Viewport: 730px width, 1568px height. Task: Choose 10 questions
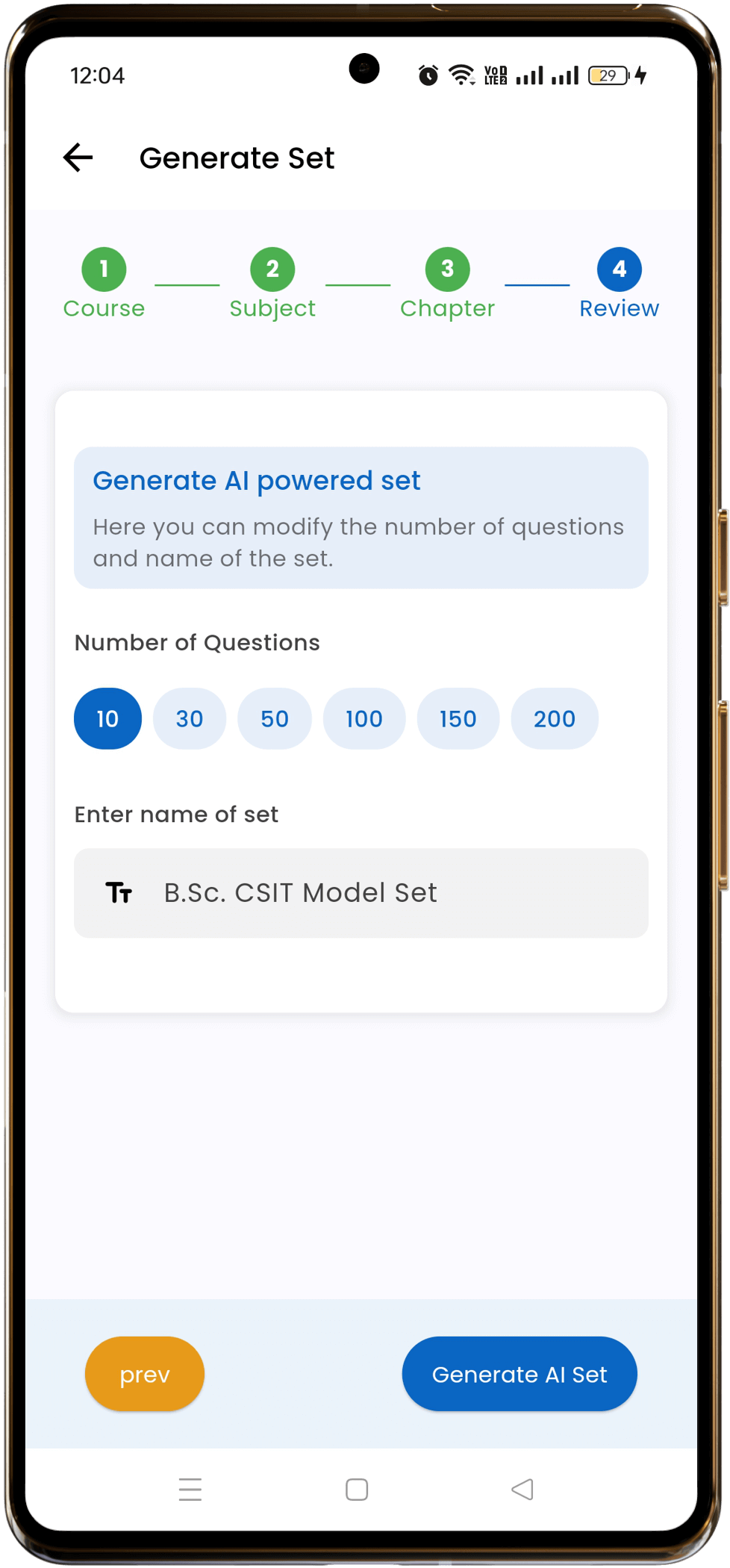pos(107,718)
